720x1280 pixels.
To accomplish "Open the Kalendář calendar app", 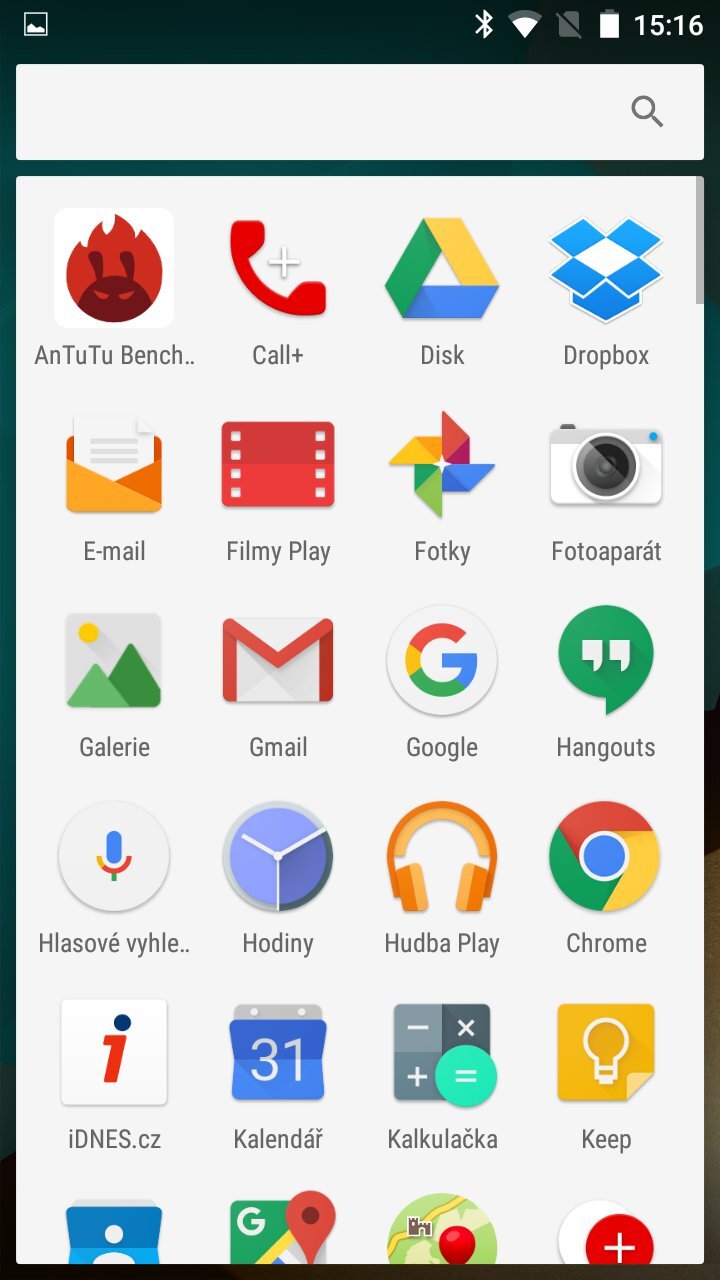I will 277,1051.
